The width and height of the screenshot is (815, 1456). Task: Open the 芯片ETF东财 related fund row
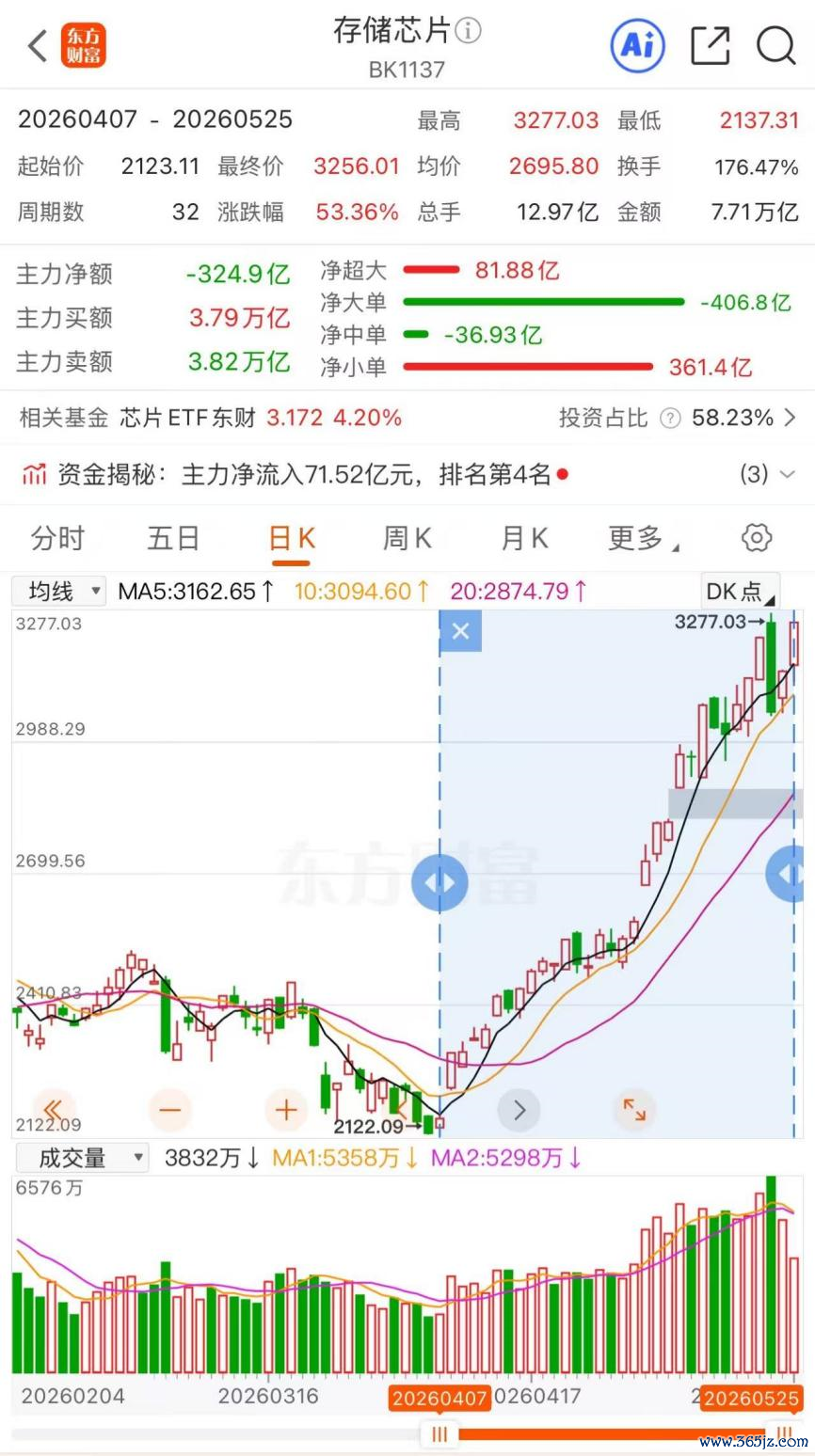407,418
